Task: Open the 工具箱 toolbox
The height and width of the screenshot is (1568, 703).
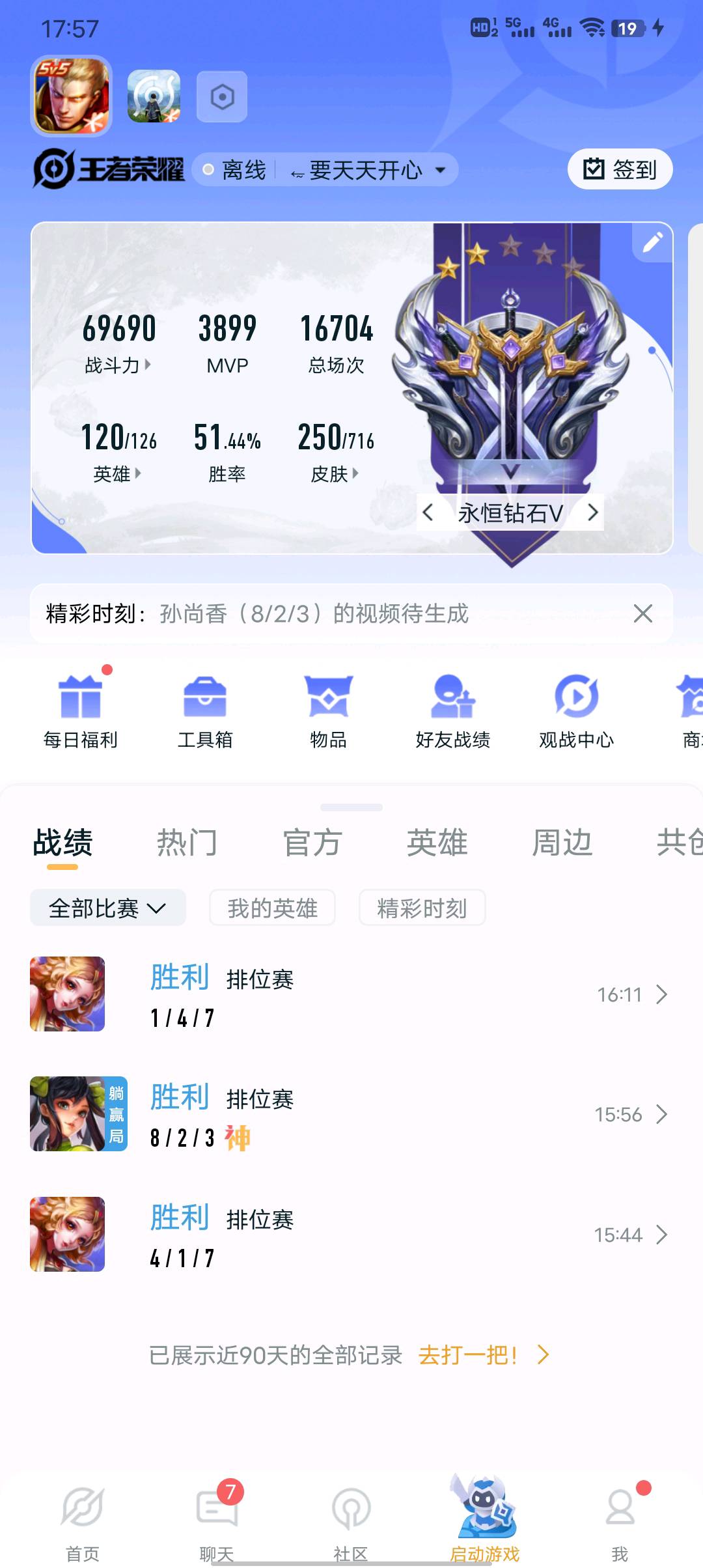Action: pyautogui.click(x=205, y=711)
